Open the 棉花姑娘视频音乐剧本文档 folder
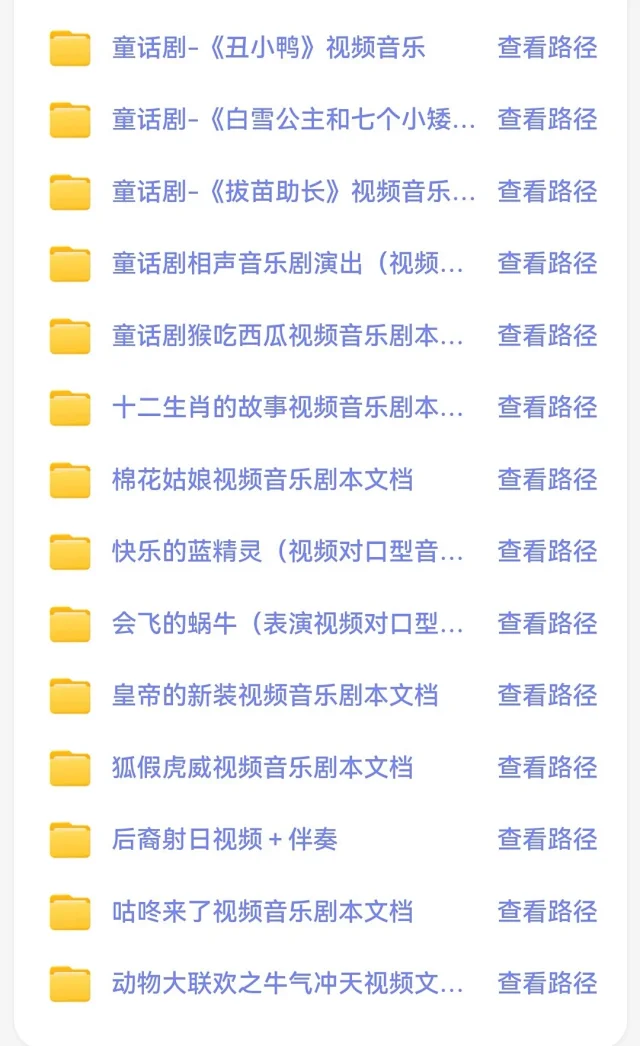 [x=262, y=480]
